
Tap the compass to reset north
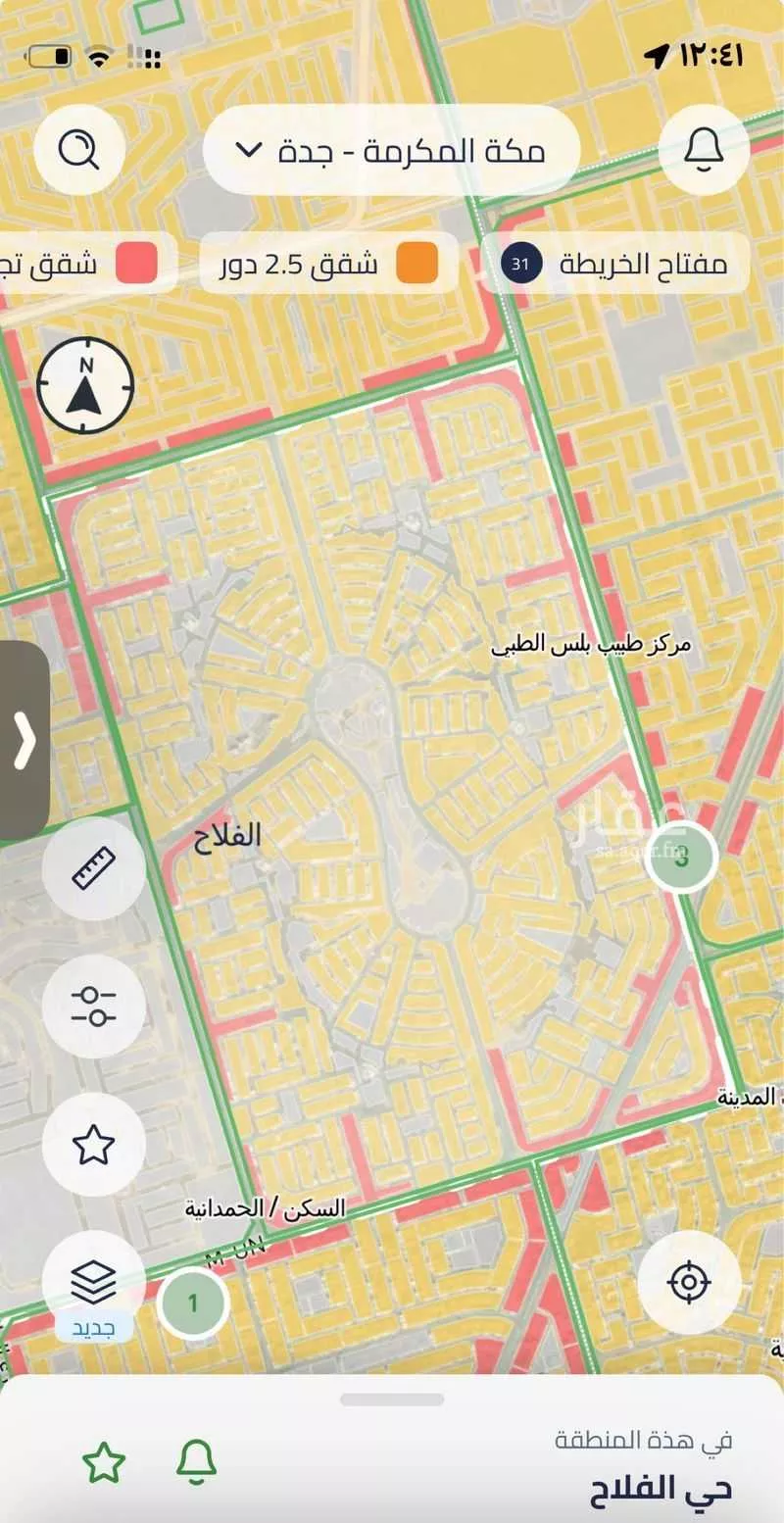pyautogui.click(x=85, y=386)
